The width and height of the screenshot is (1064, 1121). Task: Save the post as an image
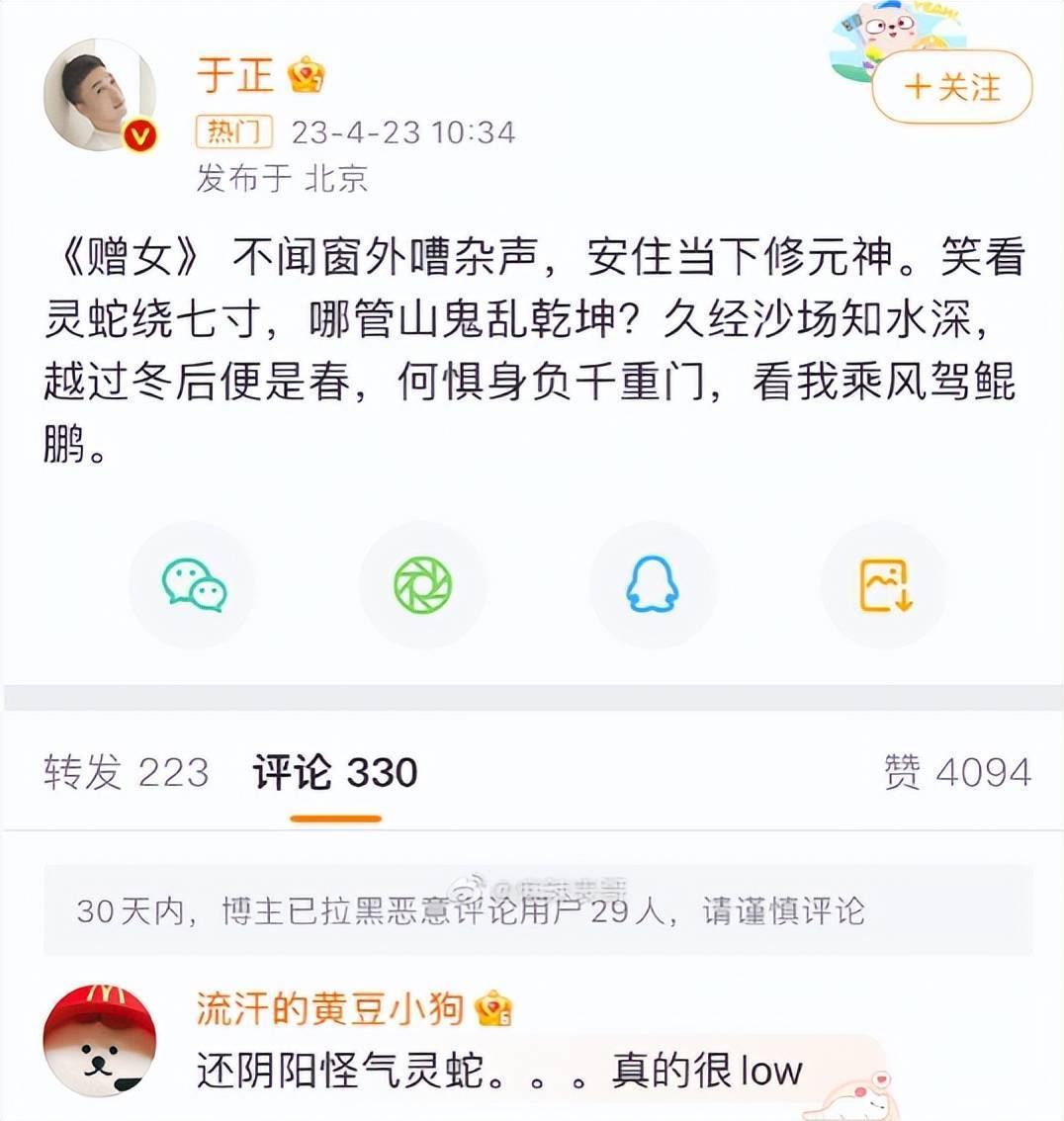884,585
